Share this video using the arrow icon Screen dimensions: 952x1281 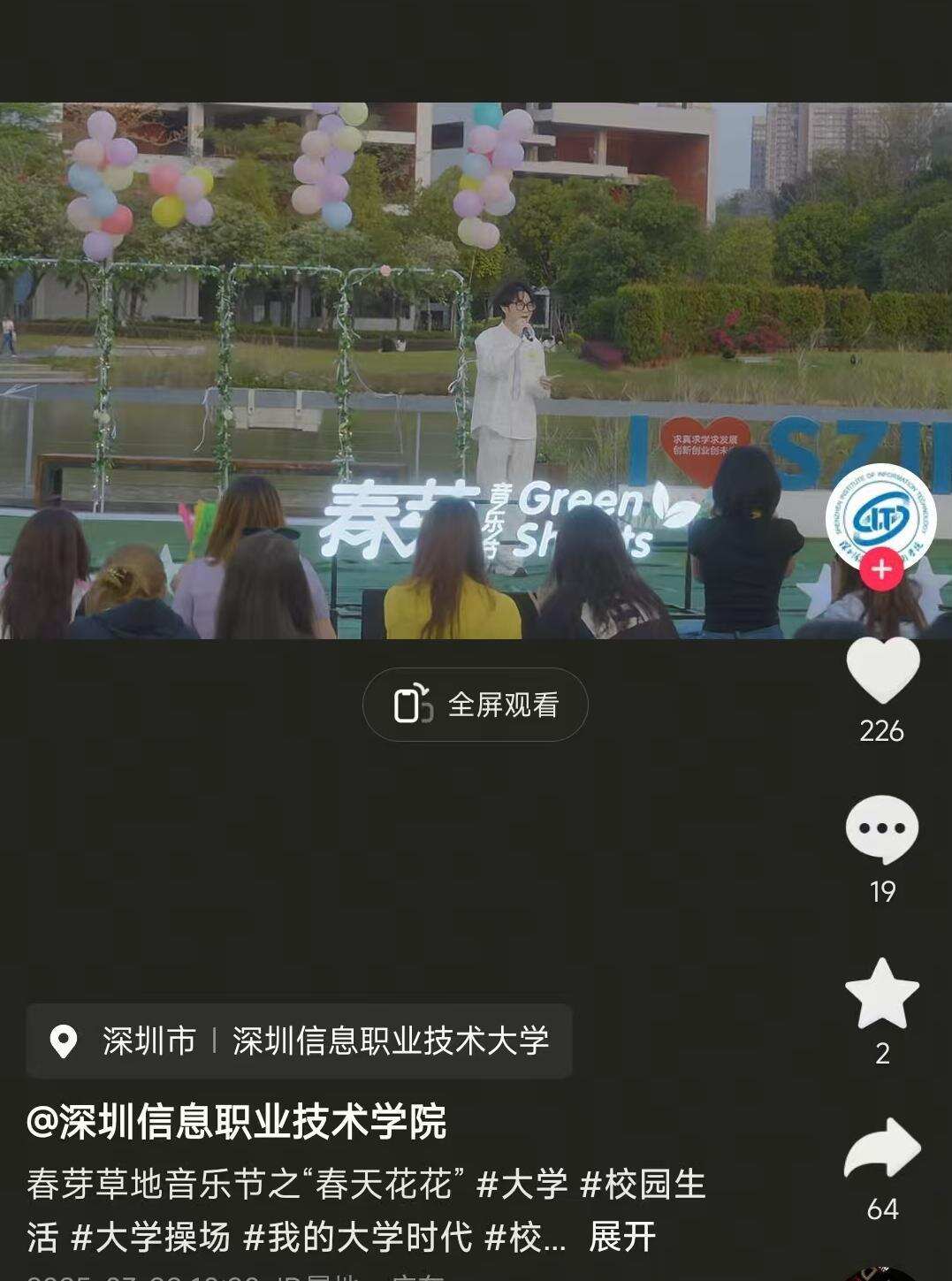(882, 1149)
